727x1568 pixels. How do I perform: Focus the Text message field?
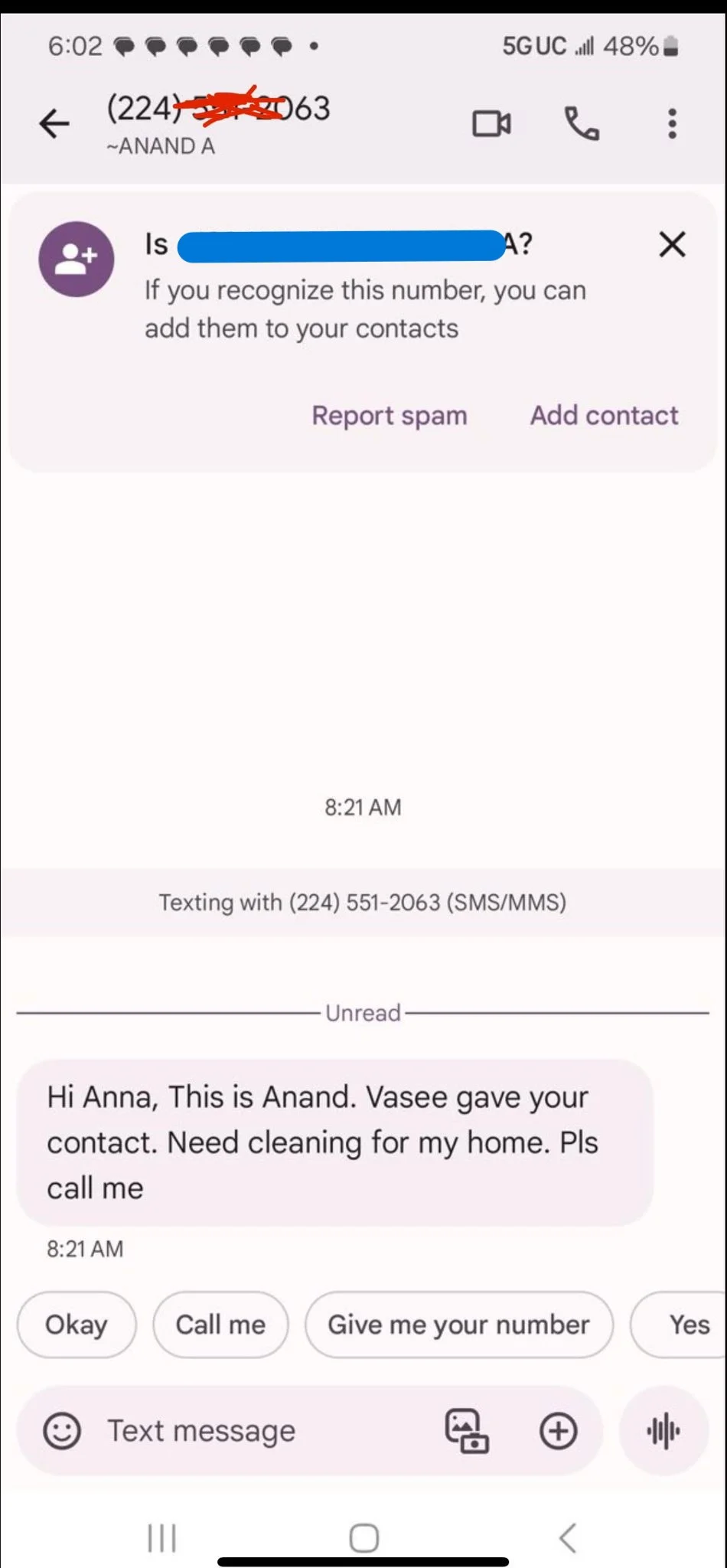click(260, 1430)
